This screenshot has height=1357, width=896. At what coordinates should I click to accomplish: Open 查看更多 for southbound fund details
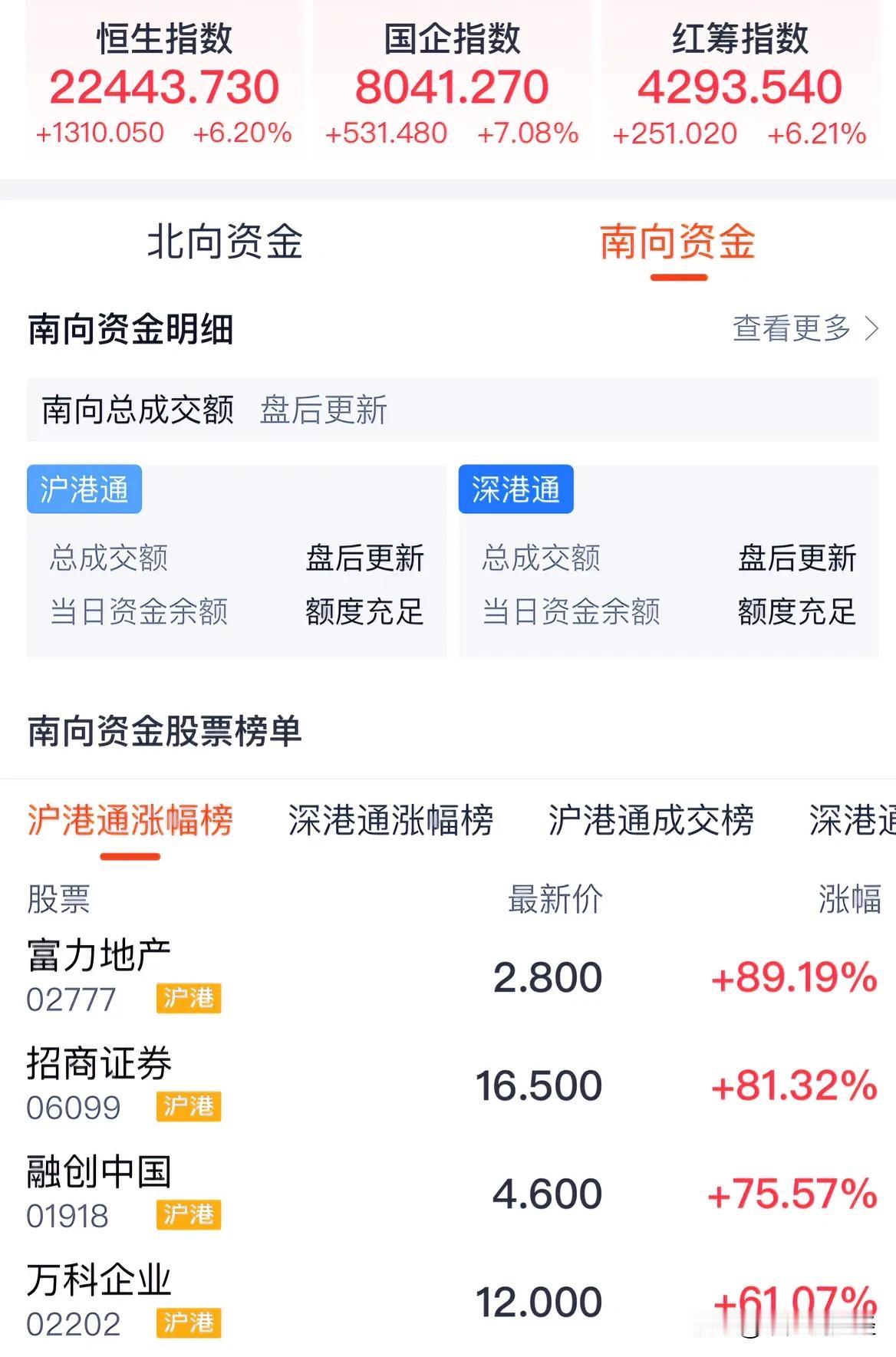pos(792,328)
